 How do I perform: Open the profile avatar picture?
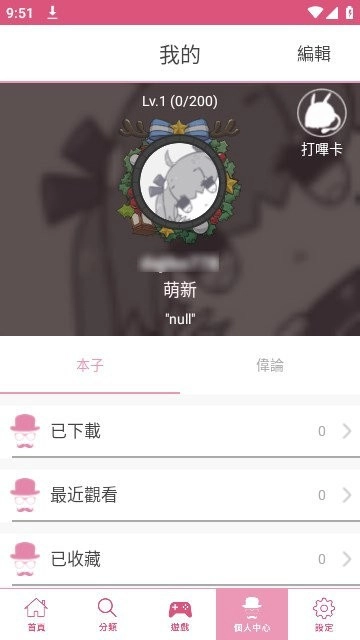(180, 182)
